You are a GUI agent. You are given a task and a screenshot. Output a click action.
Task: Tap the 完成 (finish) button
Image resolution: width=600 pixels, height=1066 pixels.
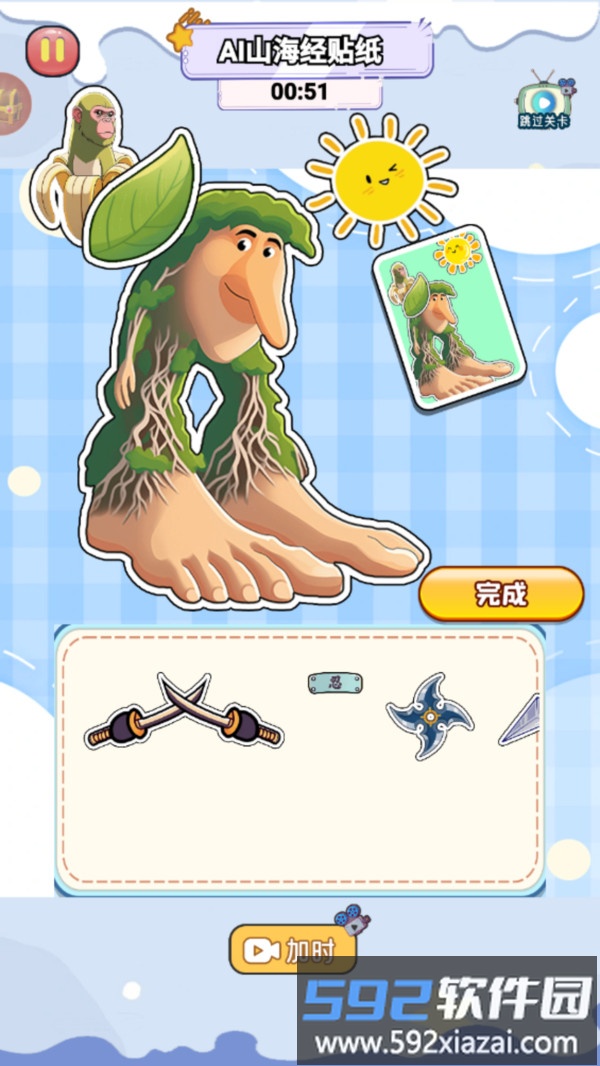tap(500, 594)
